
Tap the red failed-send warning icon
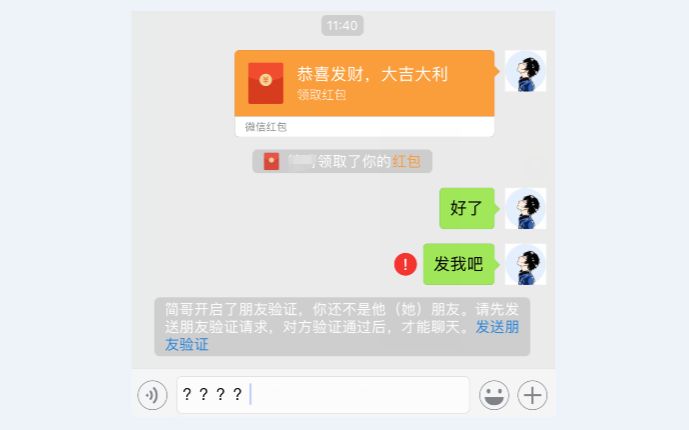(x=405, y=264)
